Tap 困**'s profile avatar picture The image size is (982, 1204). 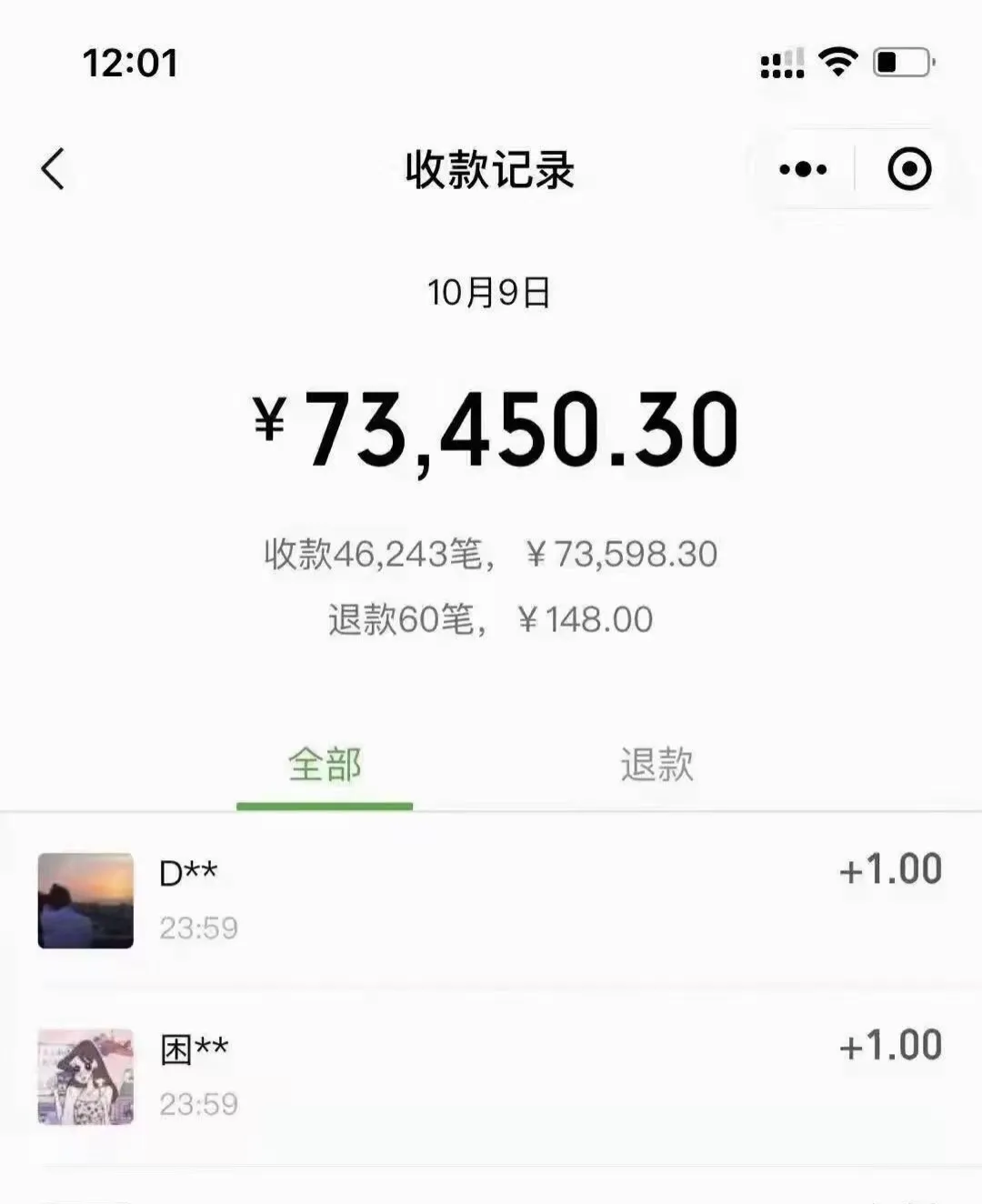pos(84,1076)
